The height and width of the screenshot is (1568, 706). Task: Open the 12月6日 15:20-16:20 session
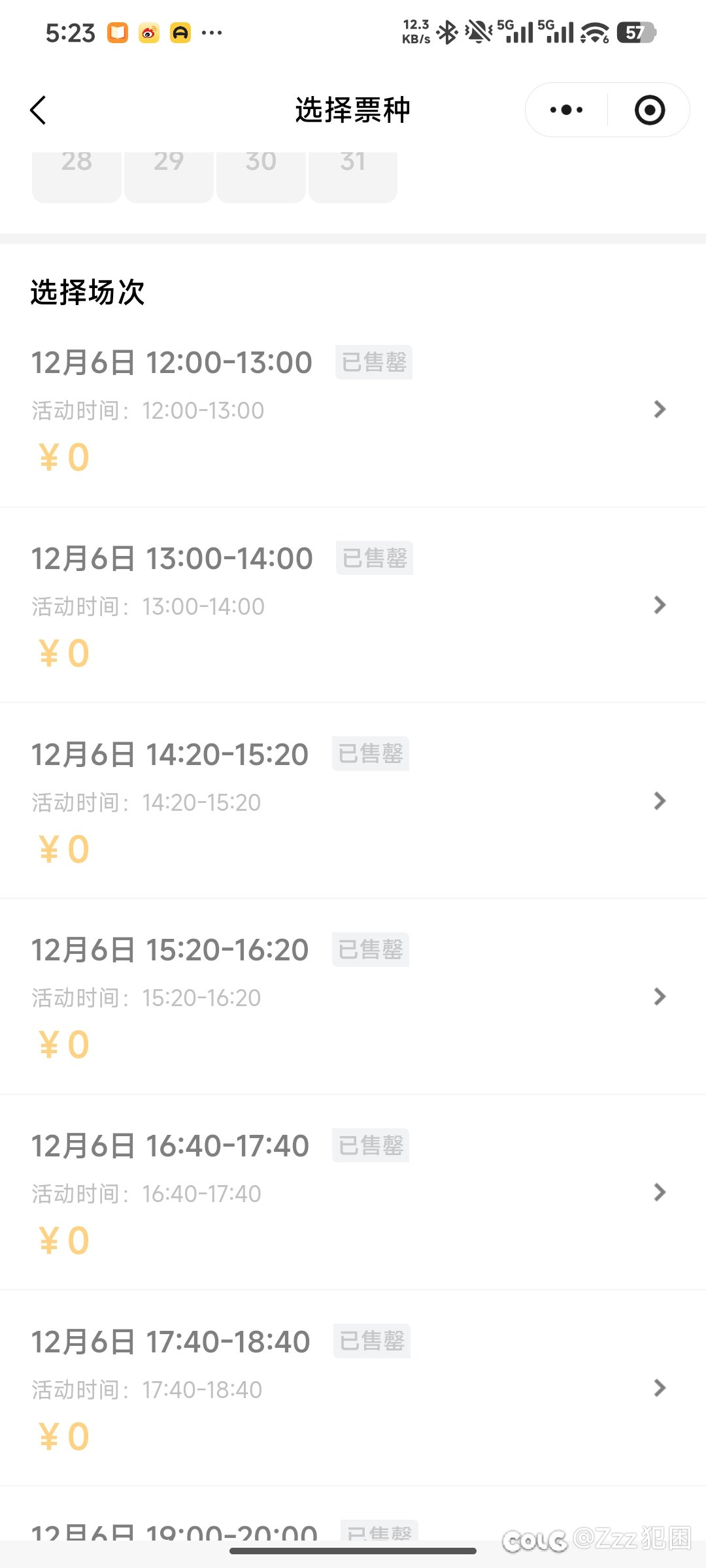pyautogui.click(x=353, y=996)
